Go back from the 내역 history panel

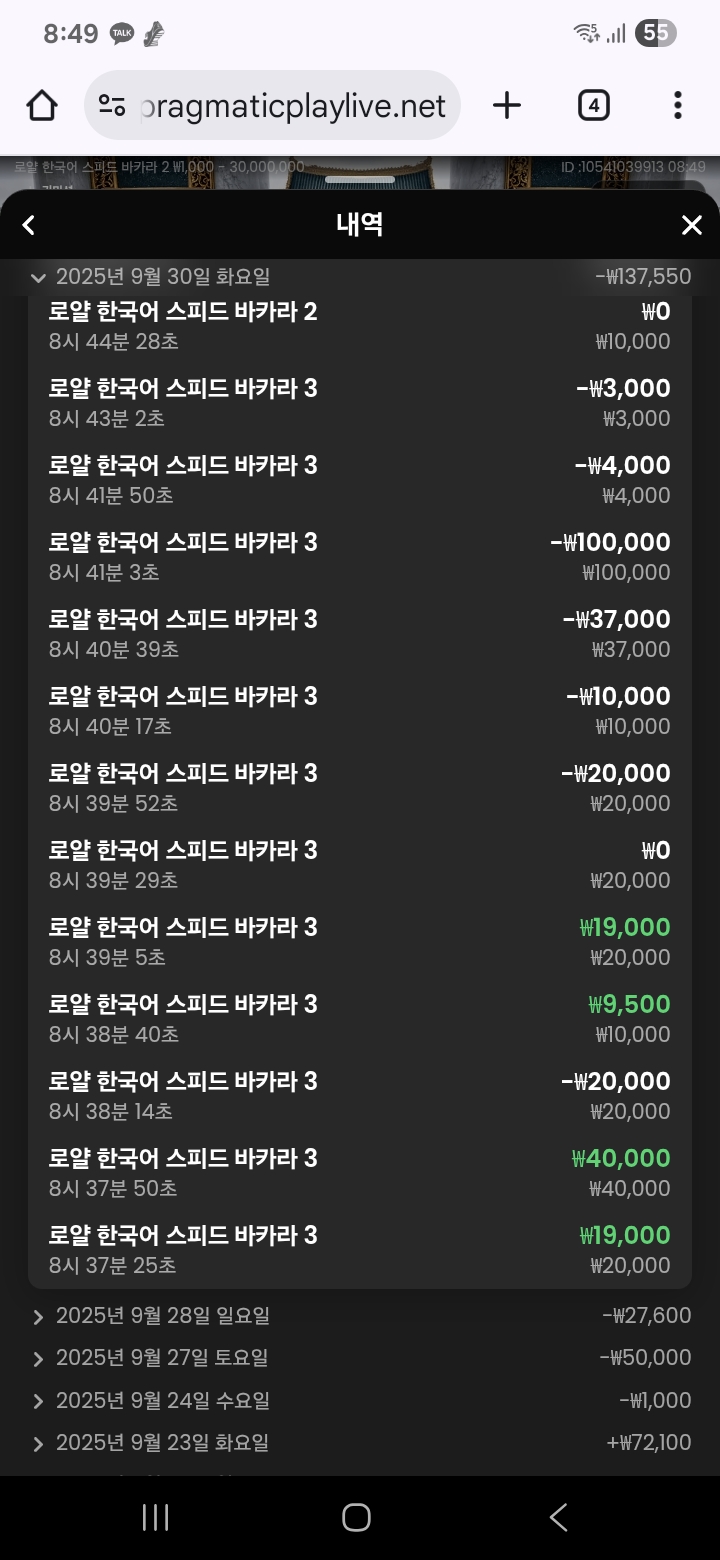(x=29, y=225)
